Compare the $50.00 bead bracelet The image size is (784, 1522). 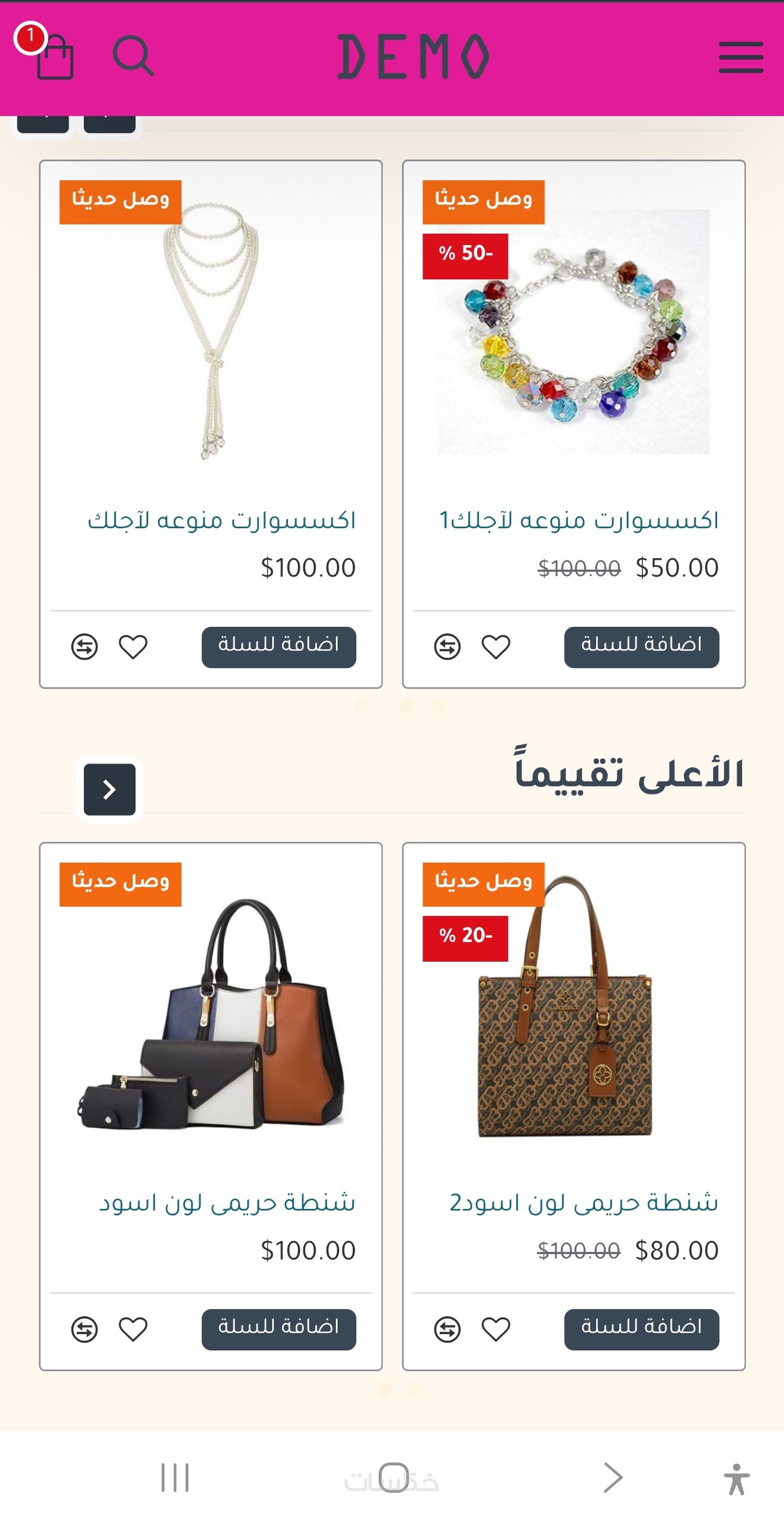[x=447, y=647]
